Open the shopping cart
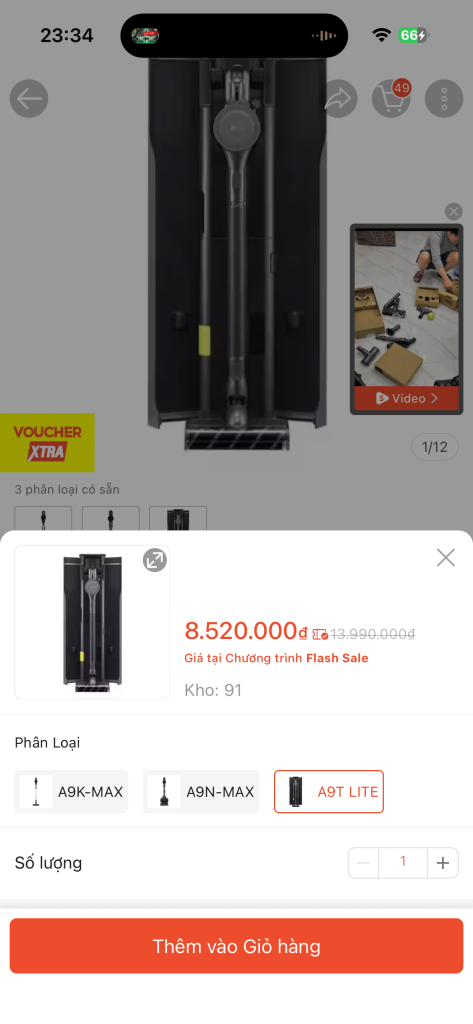The height and width of the screenshot is (1024, 473). (391, 99)
